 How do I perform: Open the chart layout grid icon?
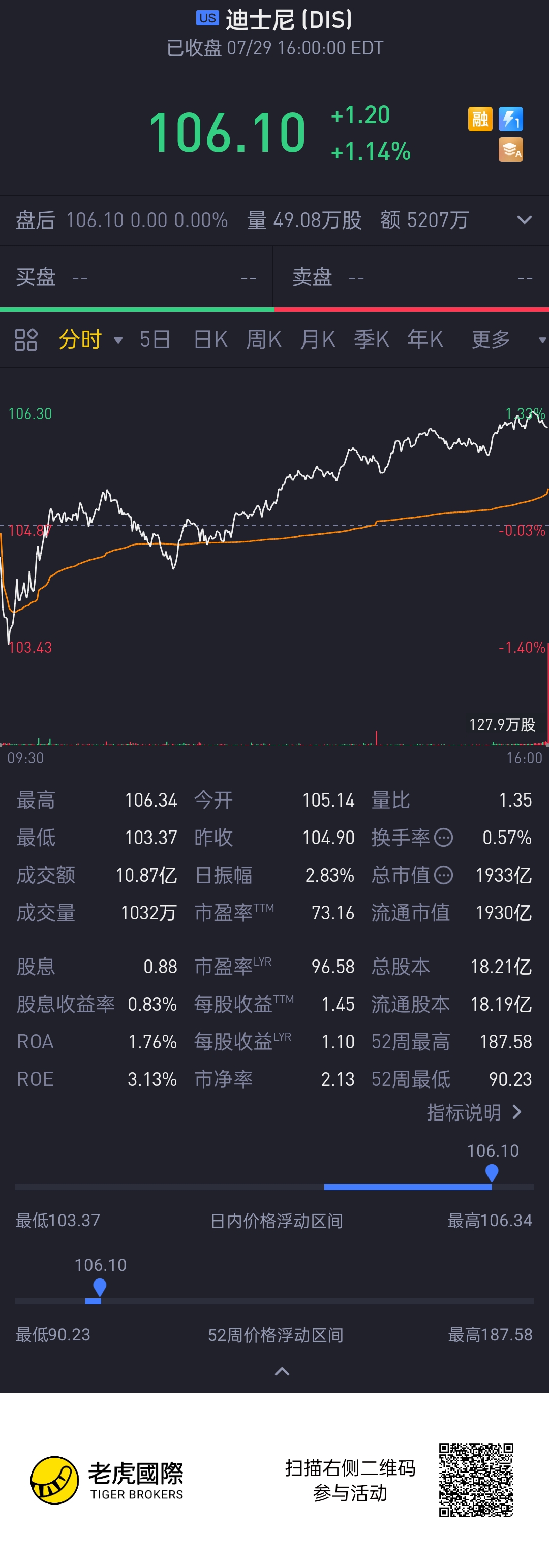point(25,340)
